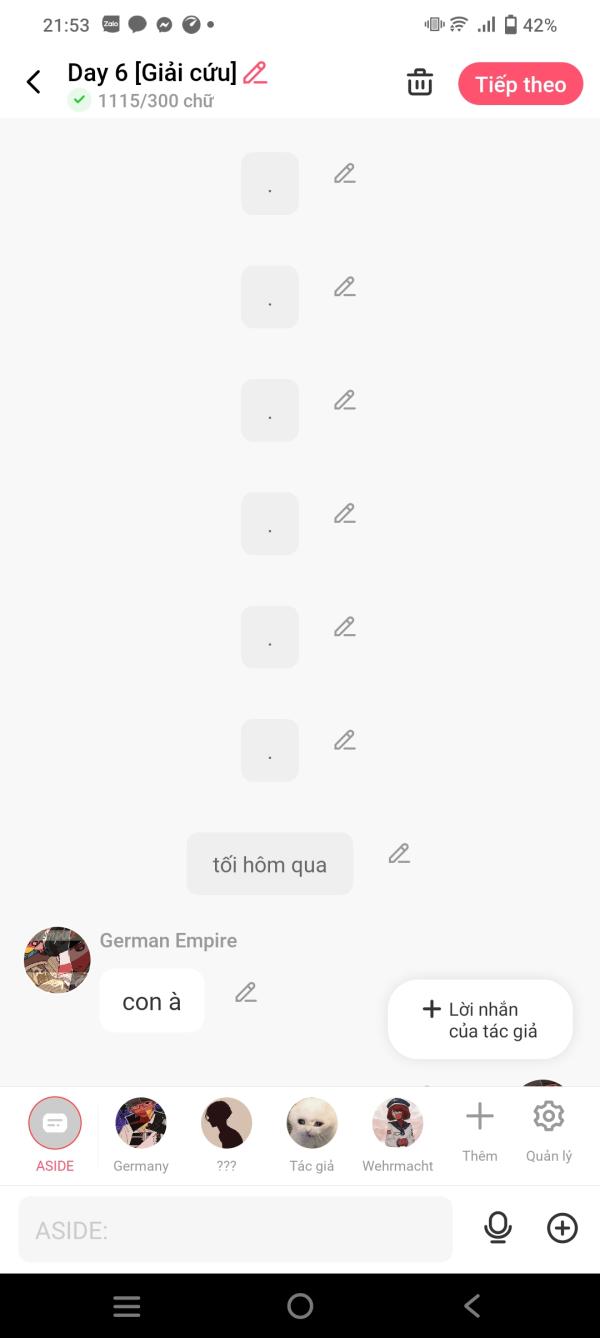600x1338 pixels.
Task: Go to home screen via navigation bar
Action: [x=300, y=1306]
